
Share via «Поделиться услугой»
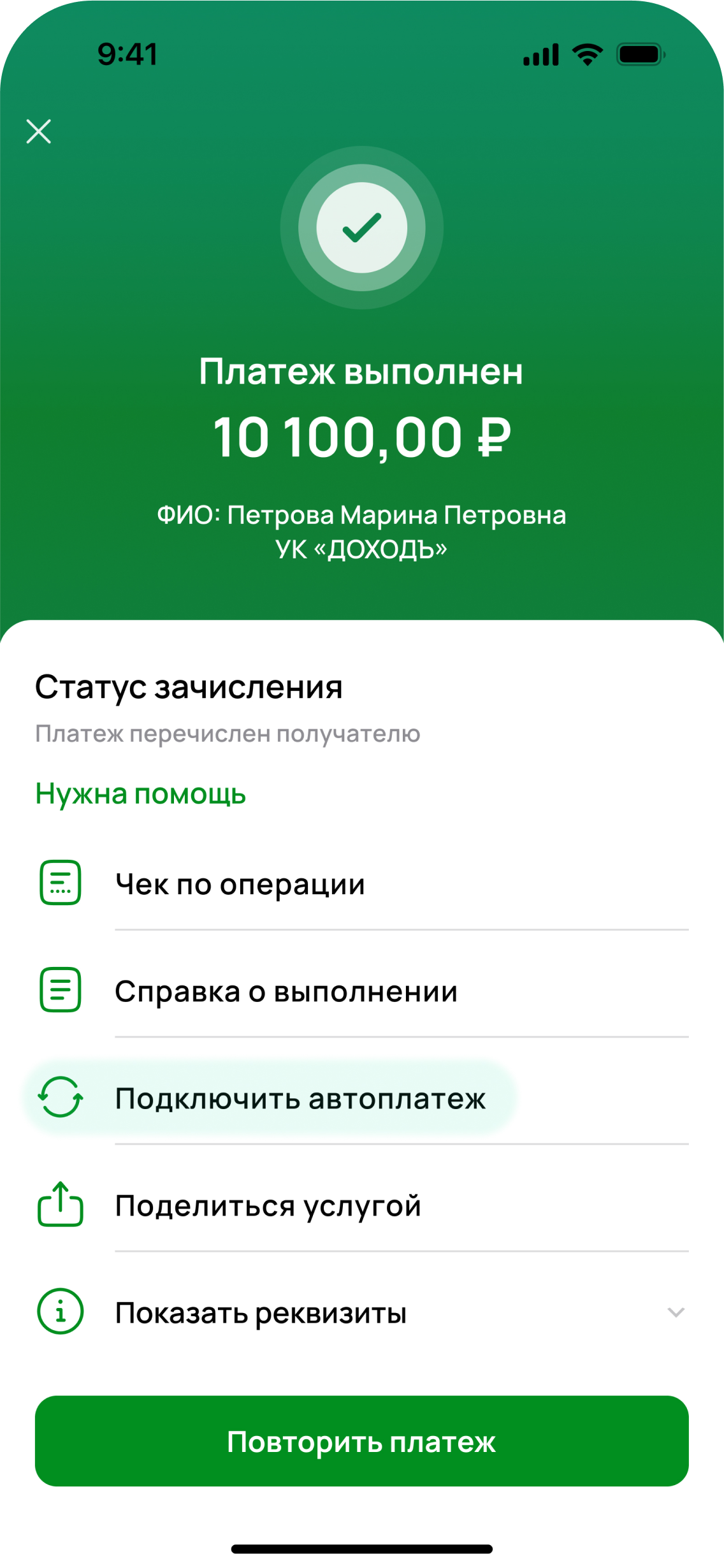click(268, 1205)
